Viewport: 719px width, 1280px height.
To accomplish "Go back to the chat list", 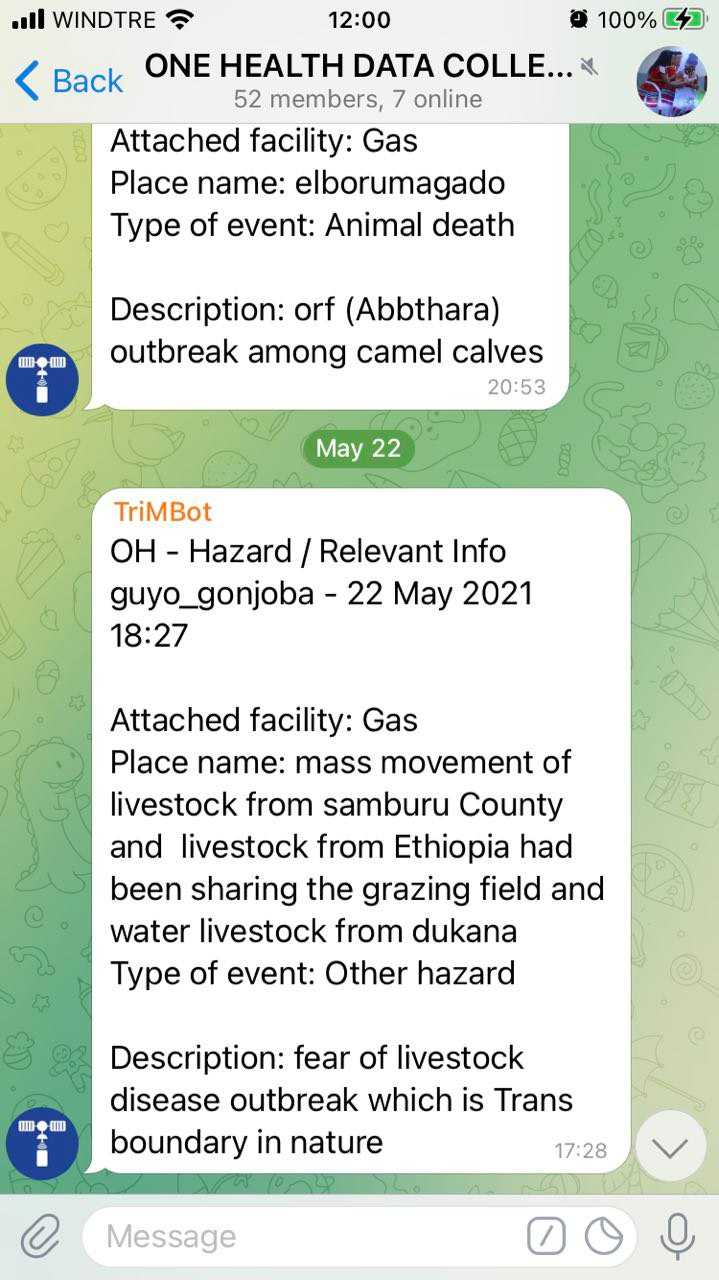I will pyautogui.click(x=68, y=81).
